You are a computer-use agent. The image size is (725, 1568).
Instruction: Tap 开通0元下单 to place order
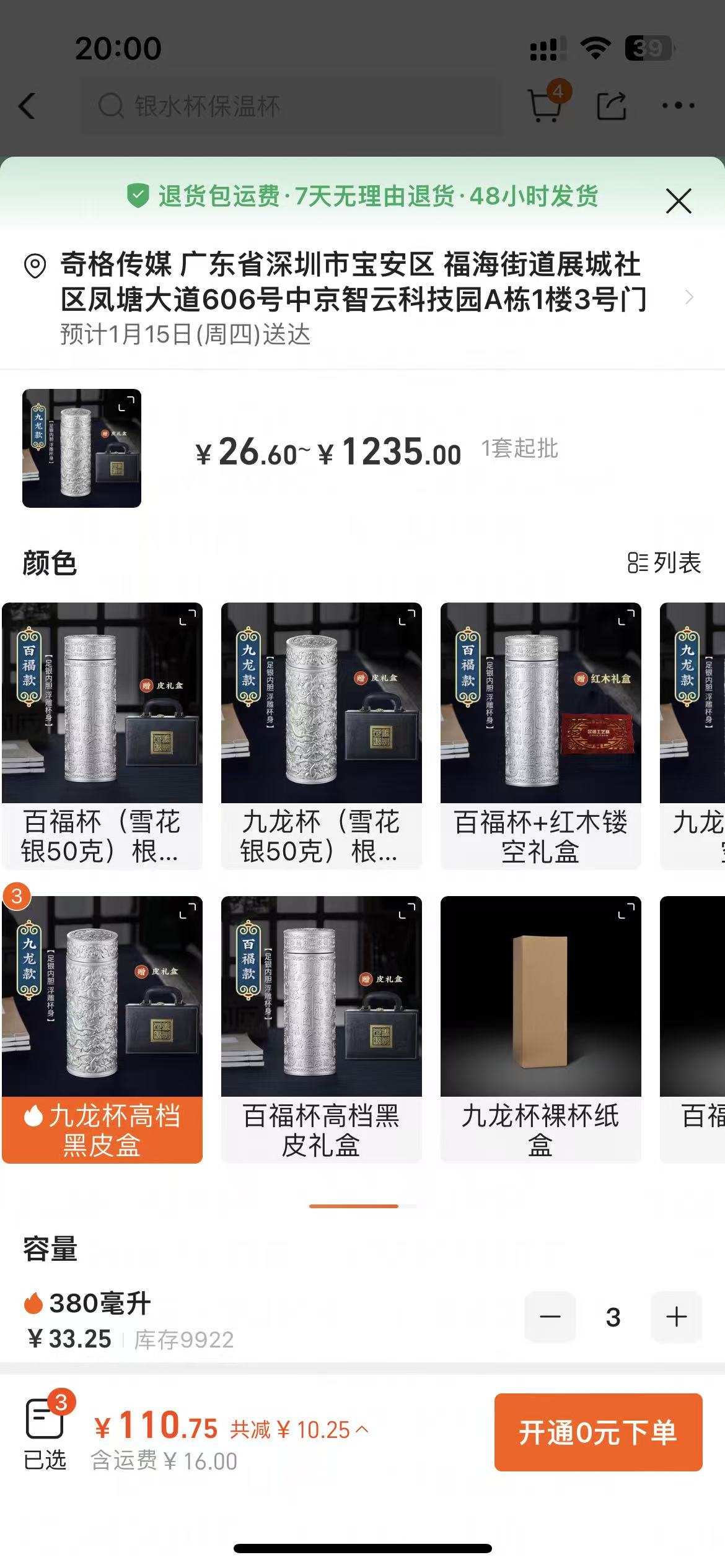(x=598, y=1432)
